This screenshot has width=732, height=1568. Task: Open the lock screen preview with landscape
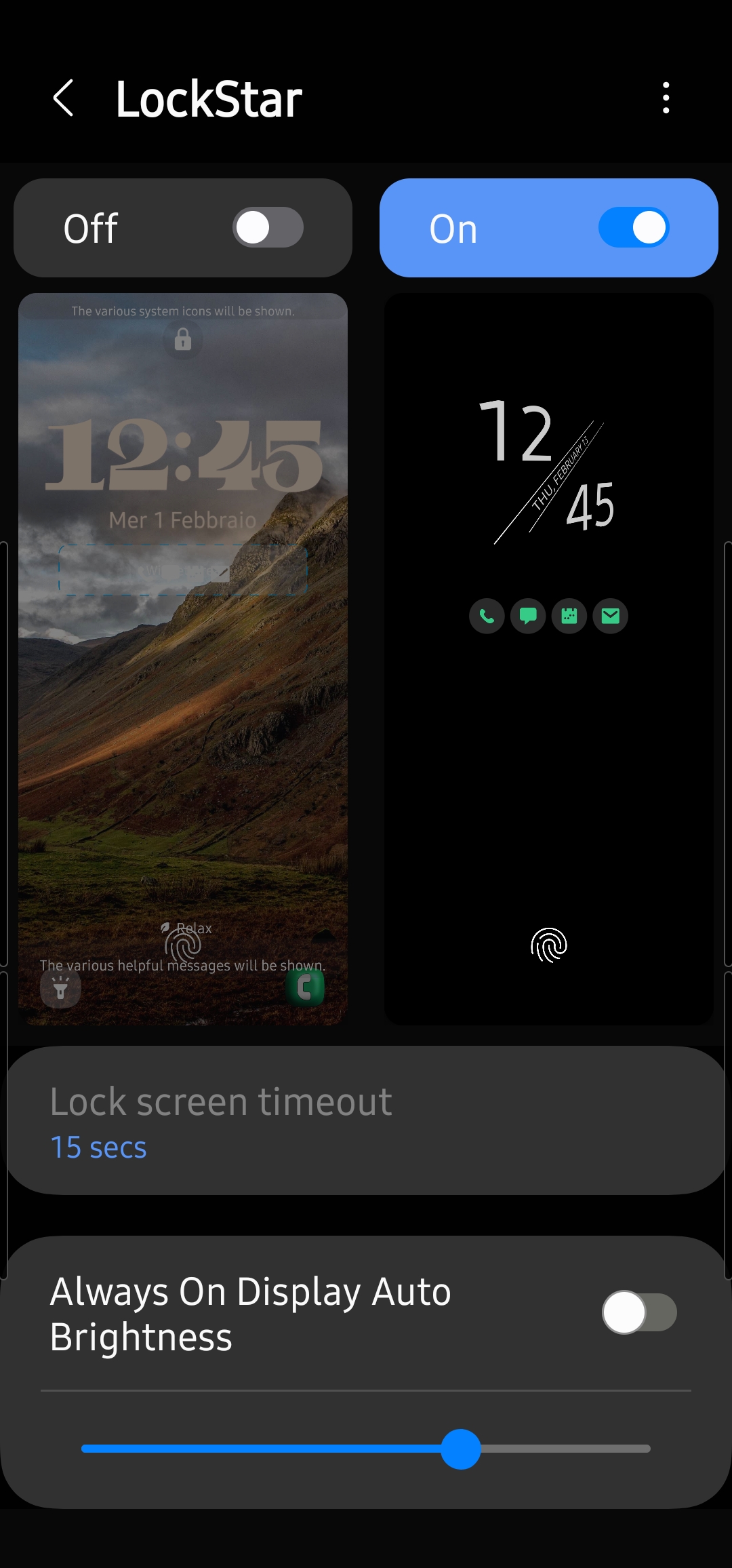[183, 658]
